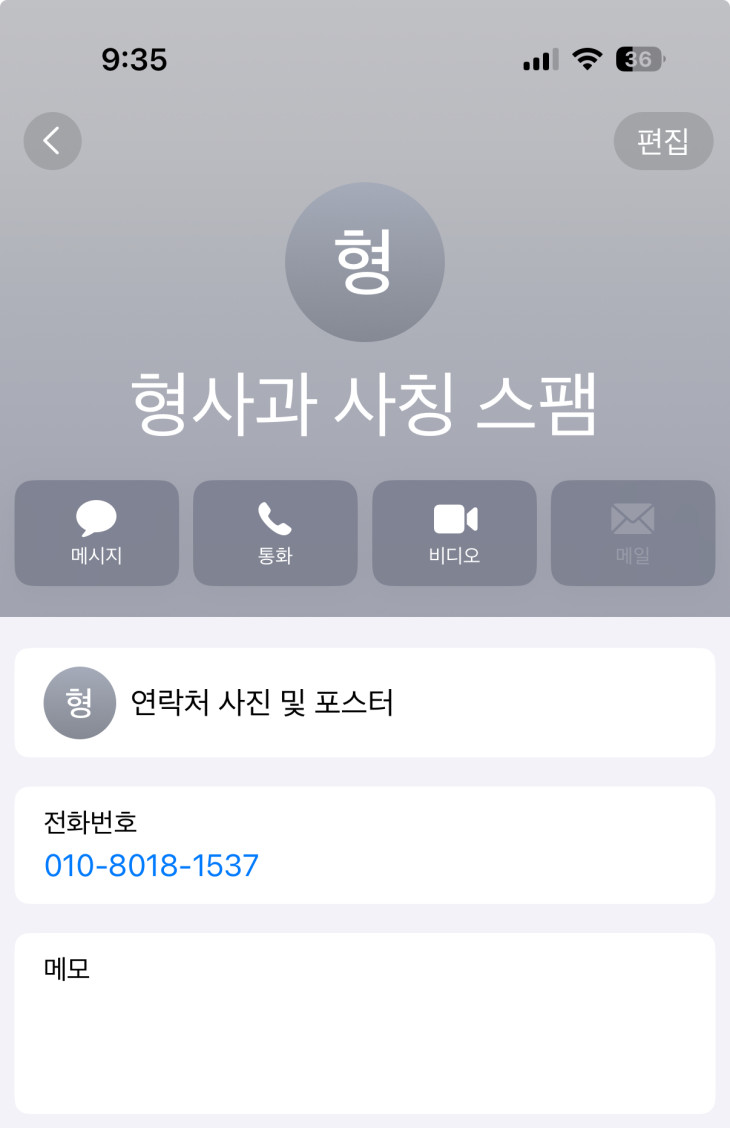Tap phone number 010-8018-1537

152,865
